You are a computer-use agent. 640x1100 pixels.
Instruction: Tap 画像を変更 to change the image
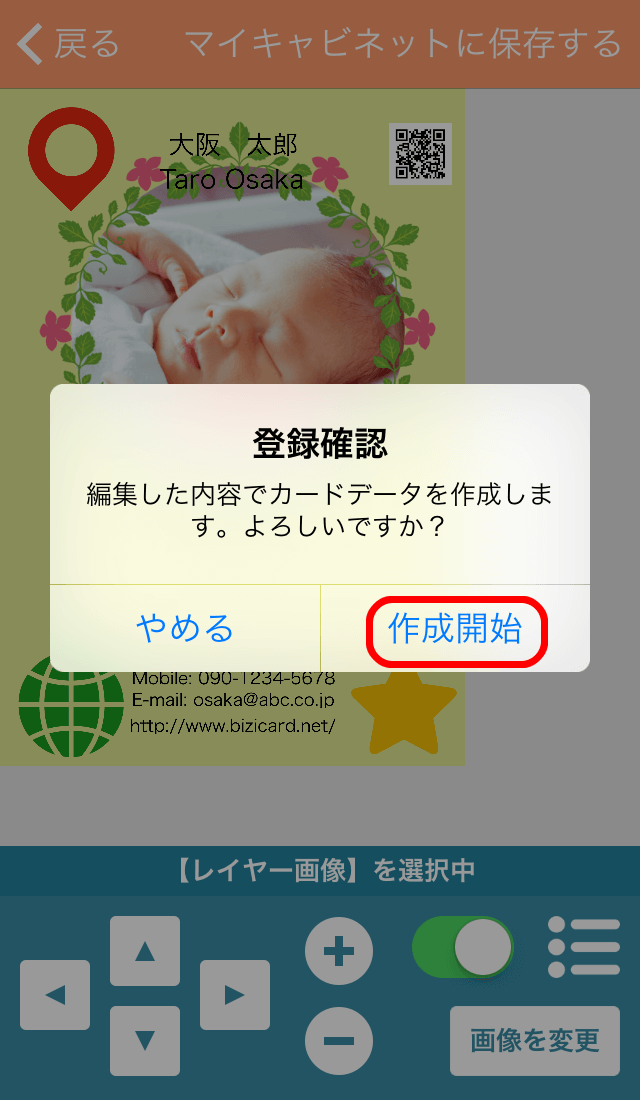click(535, 1041)
